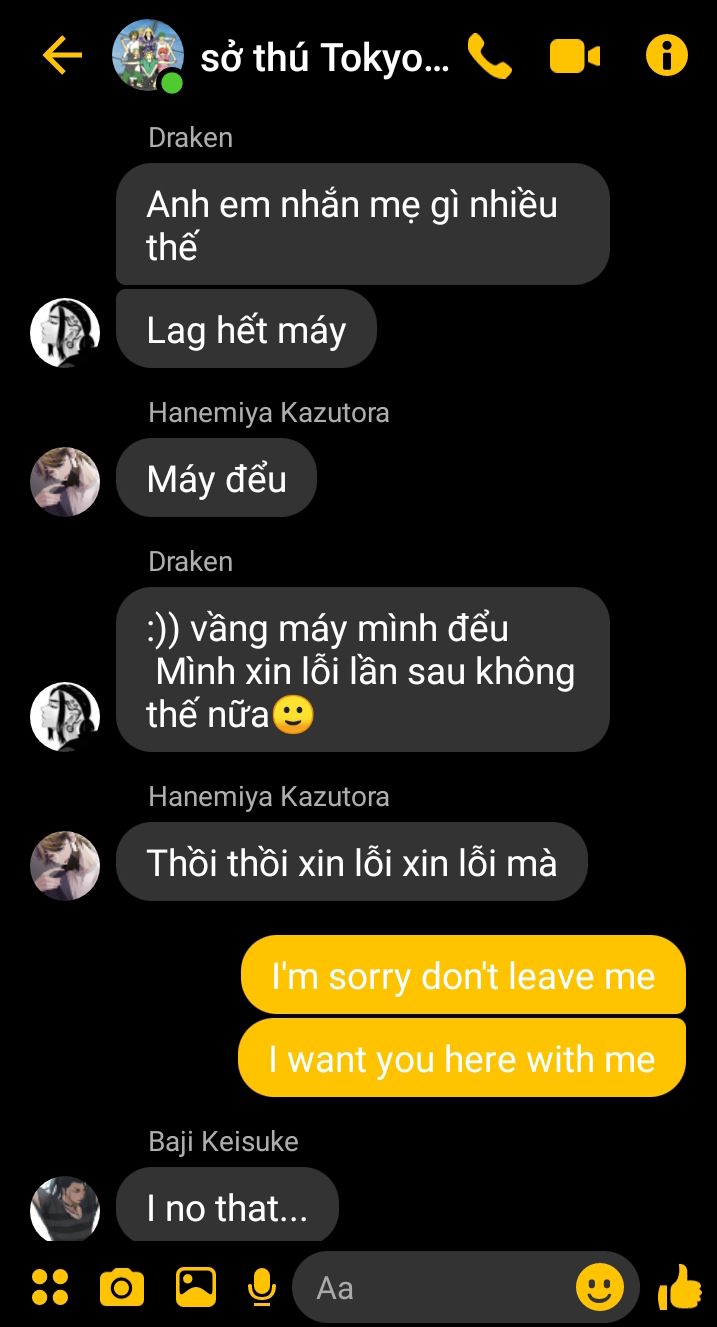Open the photo gallery picker
This screenshot has width=717, height=1327.
[x=196, y=1287]
